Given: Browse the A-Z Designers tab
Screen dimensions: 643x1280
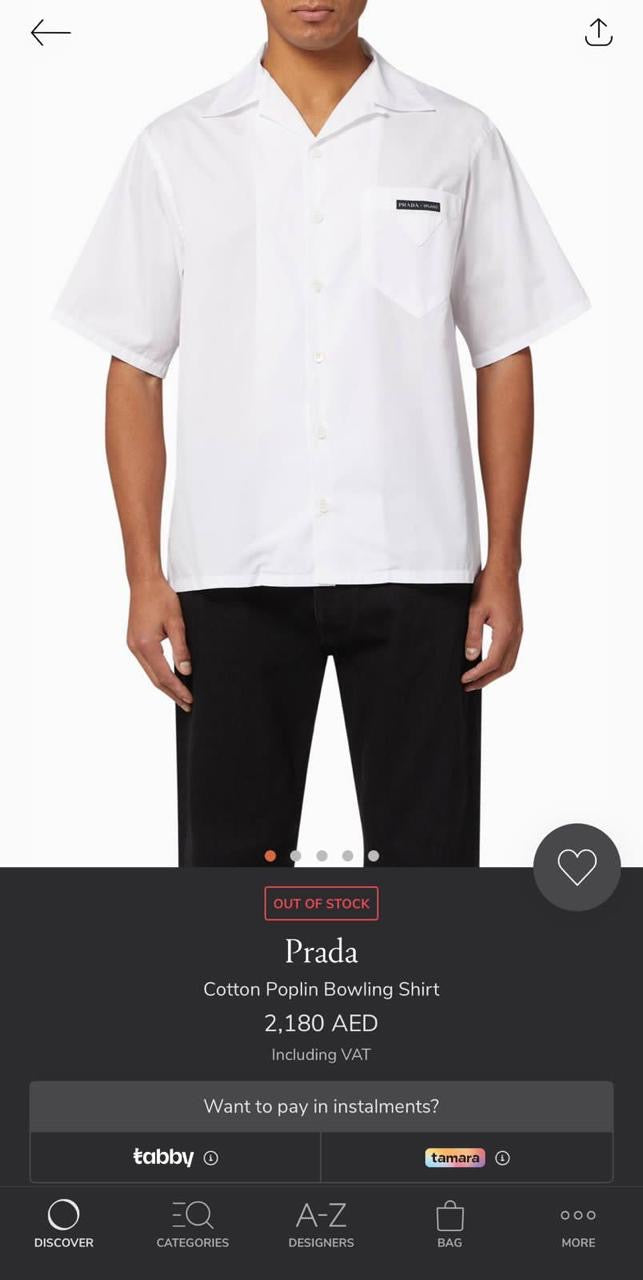Looking at the screenshot, I should (x=321, y=1224).
